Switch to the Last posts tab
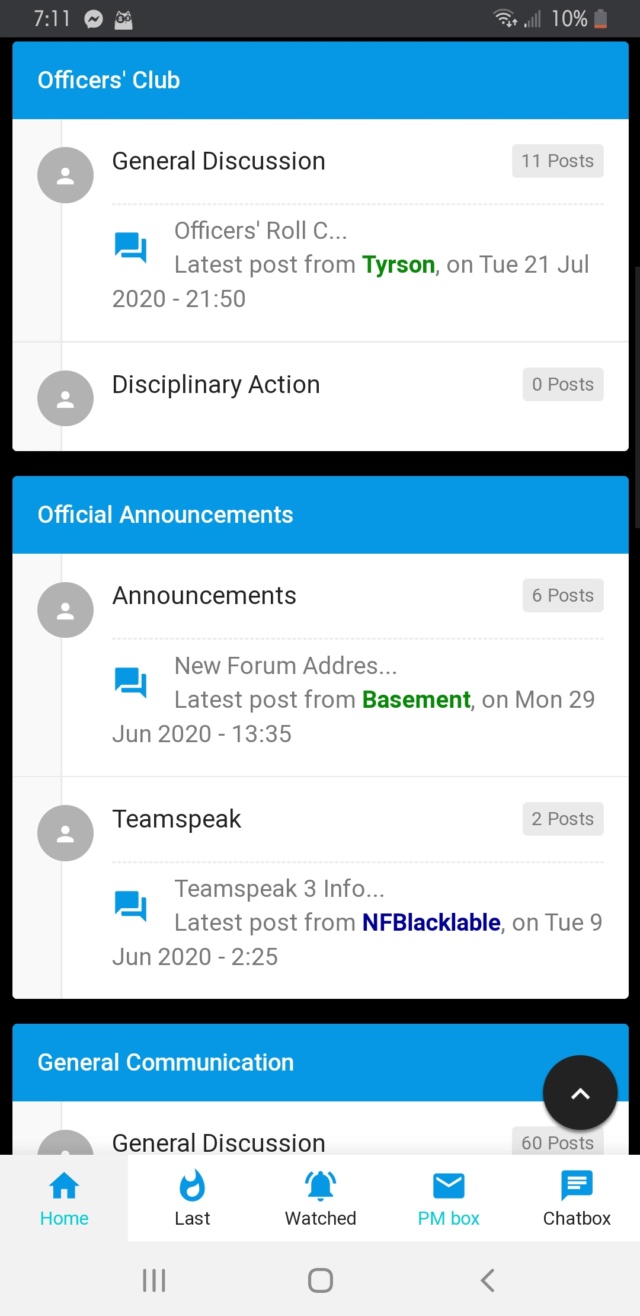The image size is (640, 1316). pyautogui.click(x=192, y=1199)
